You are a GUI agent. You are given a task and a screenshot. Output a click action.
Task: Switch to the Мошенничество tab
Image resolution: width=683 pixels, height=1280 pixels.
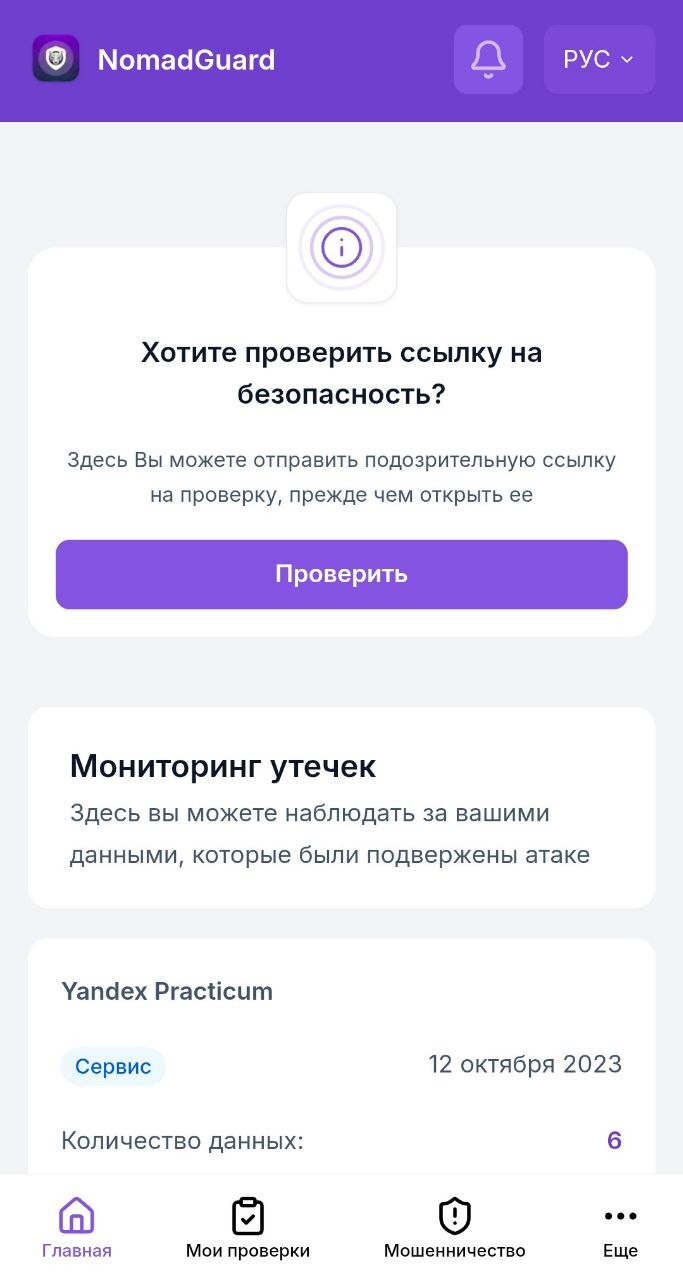point(455,1229)
